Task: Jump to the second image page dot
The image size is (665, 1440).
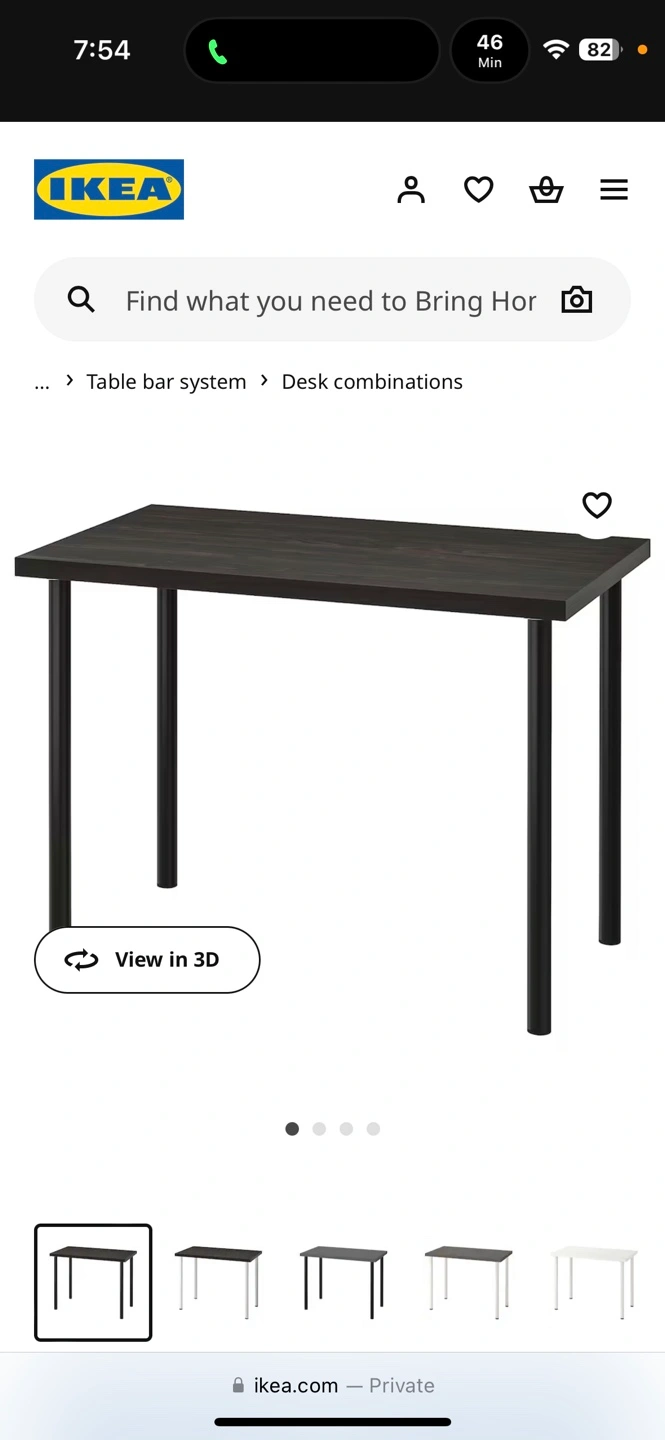Action: point(319,1129)
